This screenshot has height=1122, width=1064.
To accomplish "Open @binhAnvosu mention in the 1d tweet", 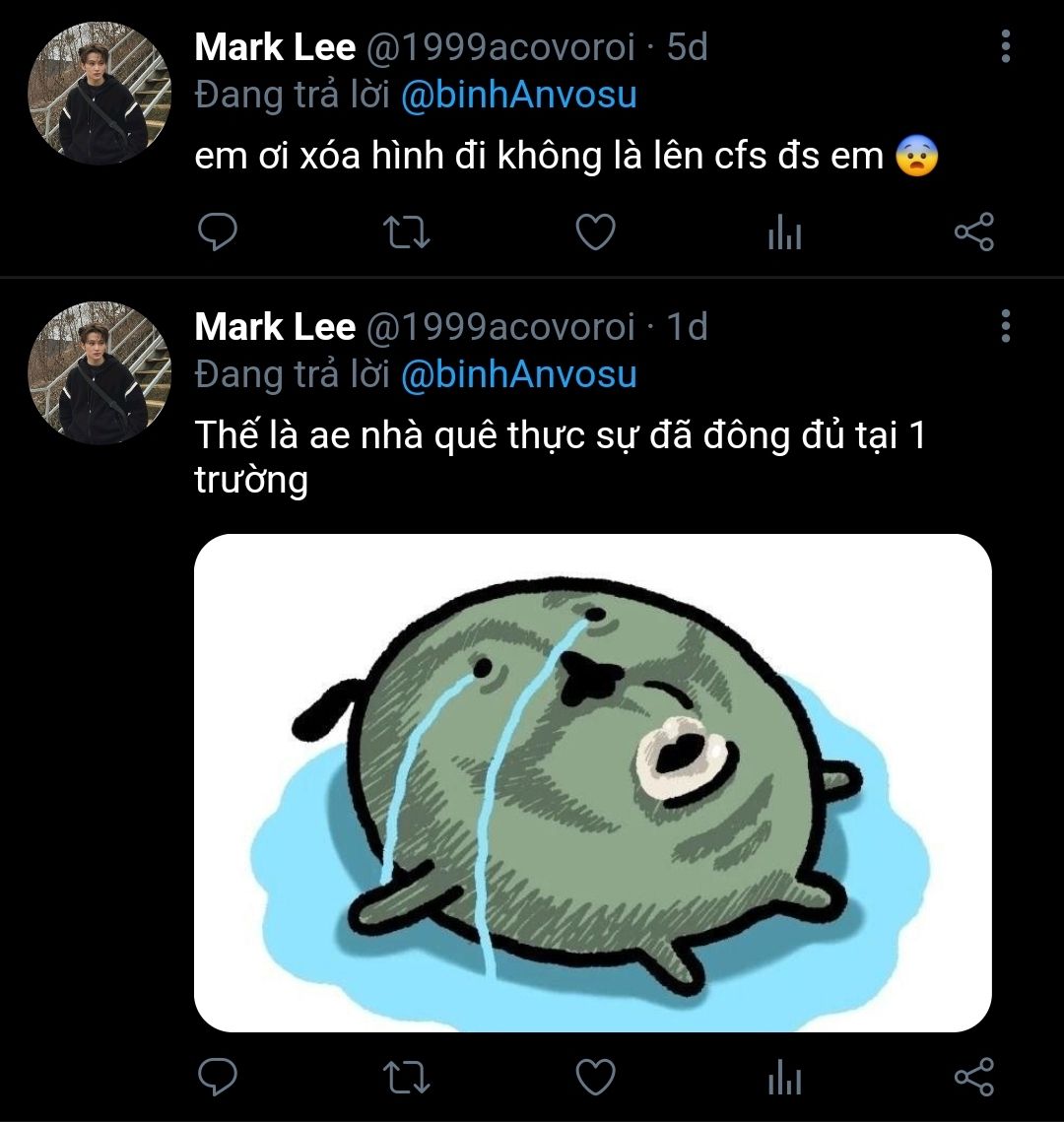I will coord(519,374).
